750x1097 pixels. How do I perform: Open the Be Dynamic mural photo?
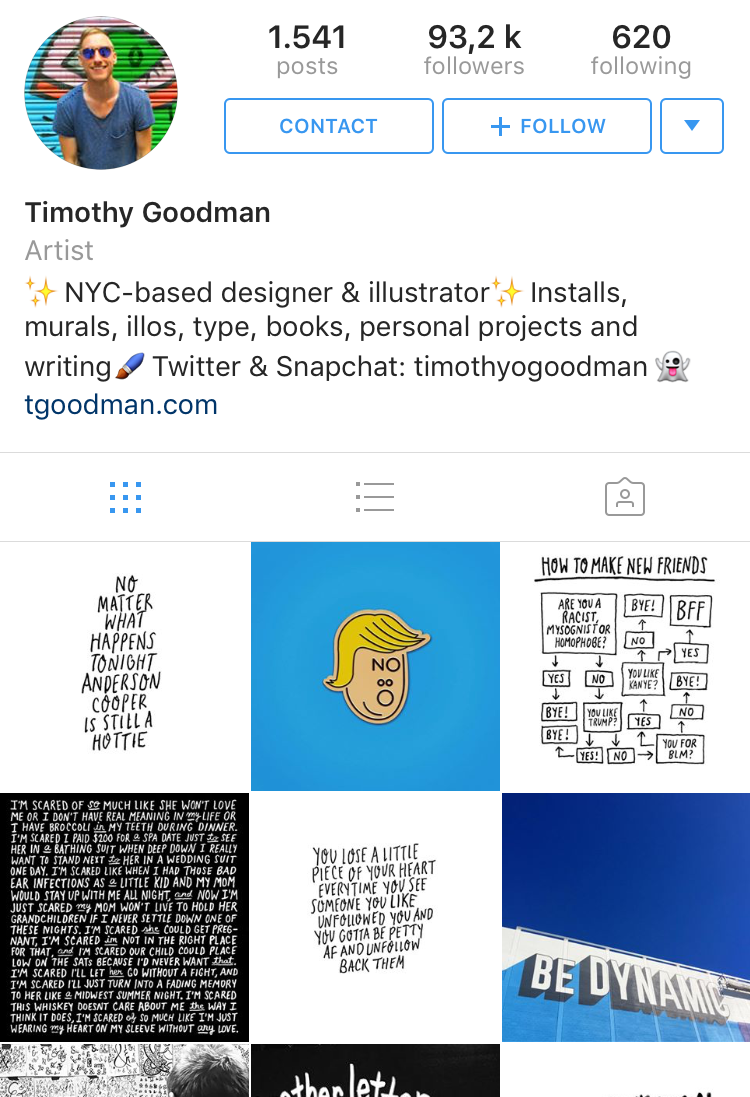click(625, 917)
